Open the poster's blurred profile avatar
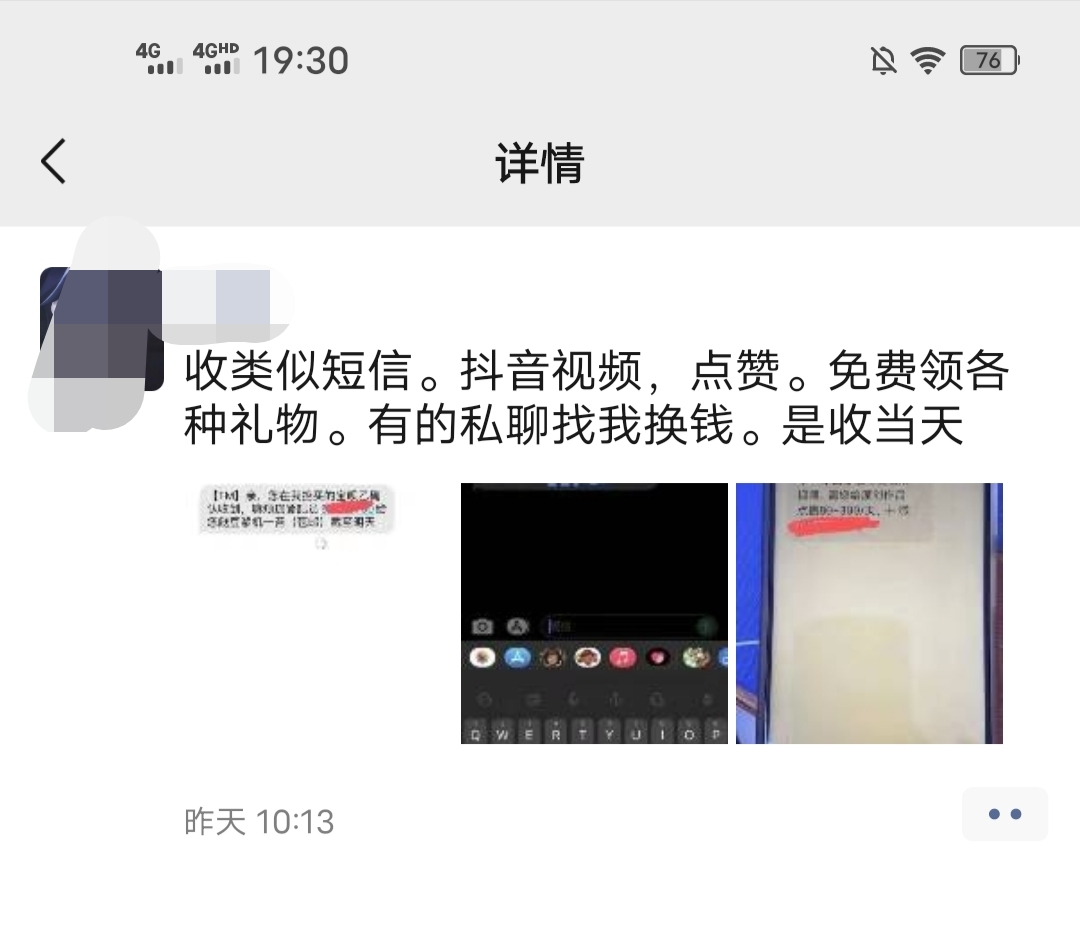Viewport: 1080px width, 928px height. tap(100, 328)
